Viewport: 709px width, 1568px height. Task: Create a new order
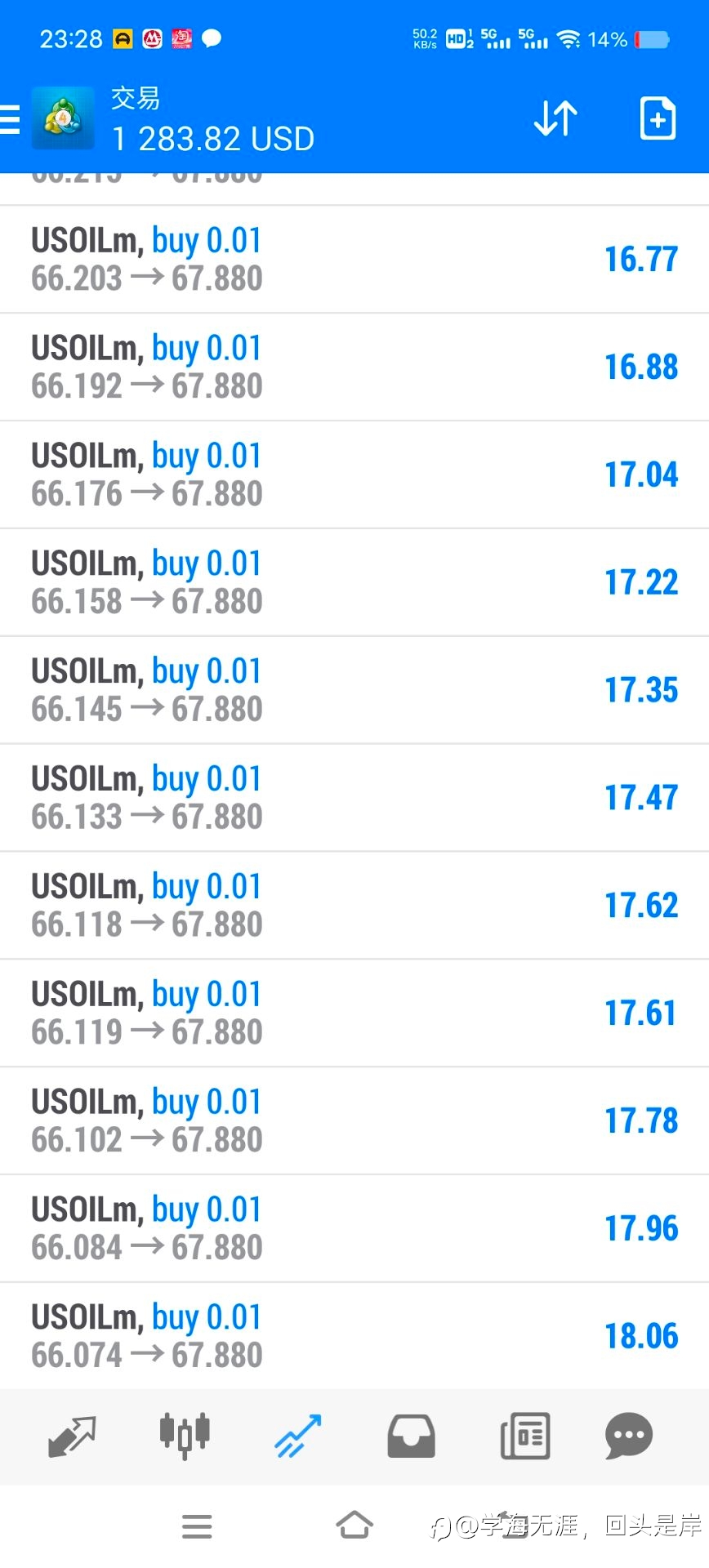(658, 118)
